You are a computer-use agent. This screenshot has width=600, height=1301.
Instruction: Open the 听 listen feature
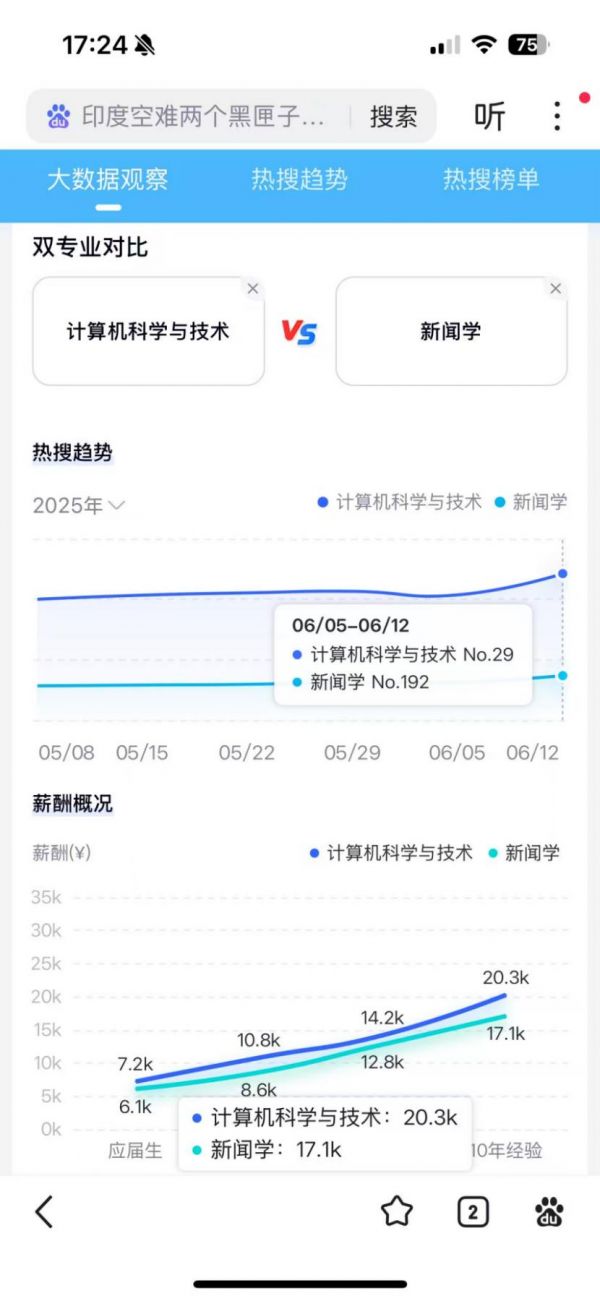click(x=489, y=116)
